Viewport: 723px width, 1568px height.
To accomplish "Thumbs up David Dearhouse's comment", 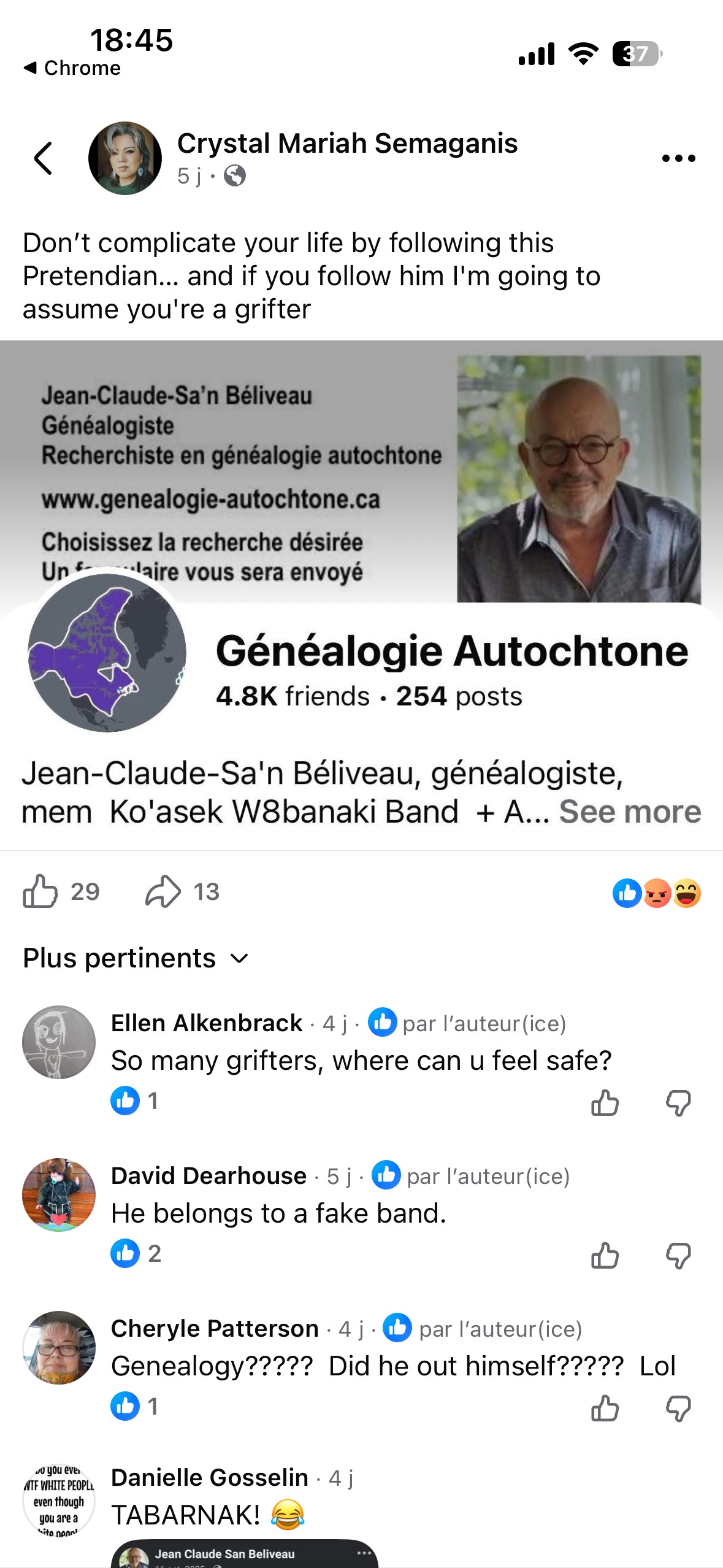I will click(605, 1255).
